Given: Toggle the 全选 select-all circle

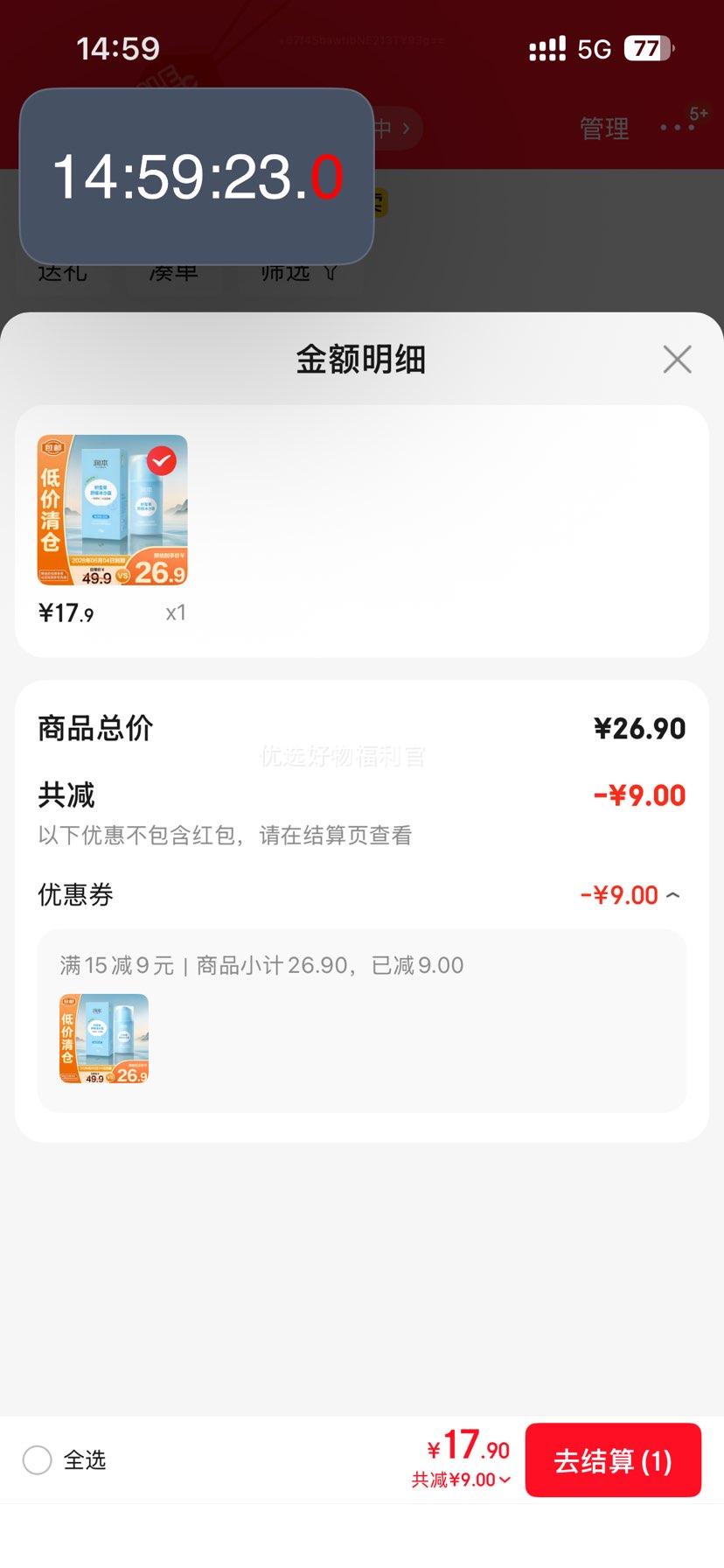Looking at the screenshot, I should coord(38,1459).
